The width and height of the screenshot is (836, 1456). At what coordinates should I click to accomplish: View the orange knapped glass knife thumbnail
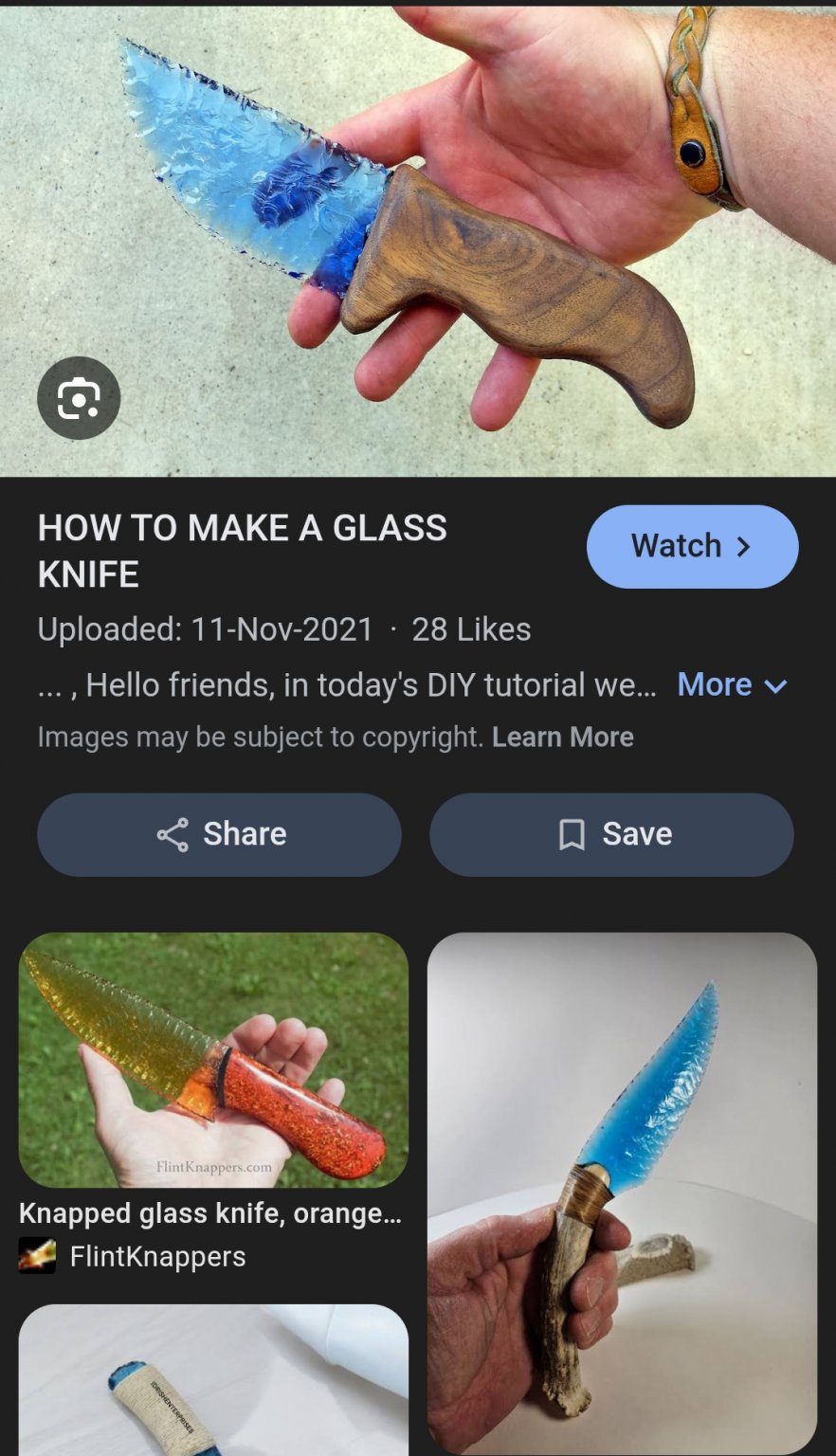point(212,1059)
